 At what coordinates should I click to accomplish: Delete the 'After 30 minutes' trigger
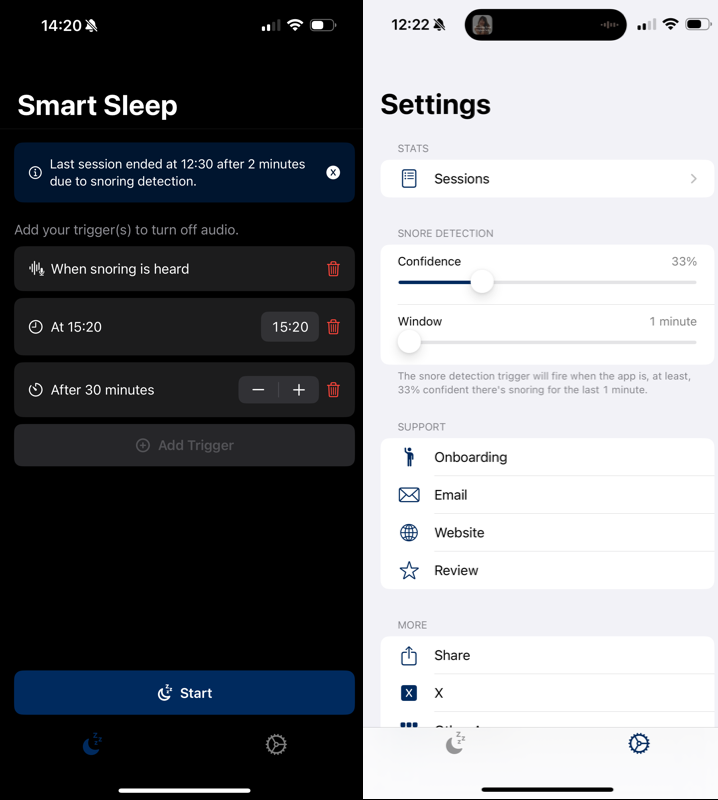point(334,390)
